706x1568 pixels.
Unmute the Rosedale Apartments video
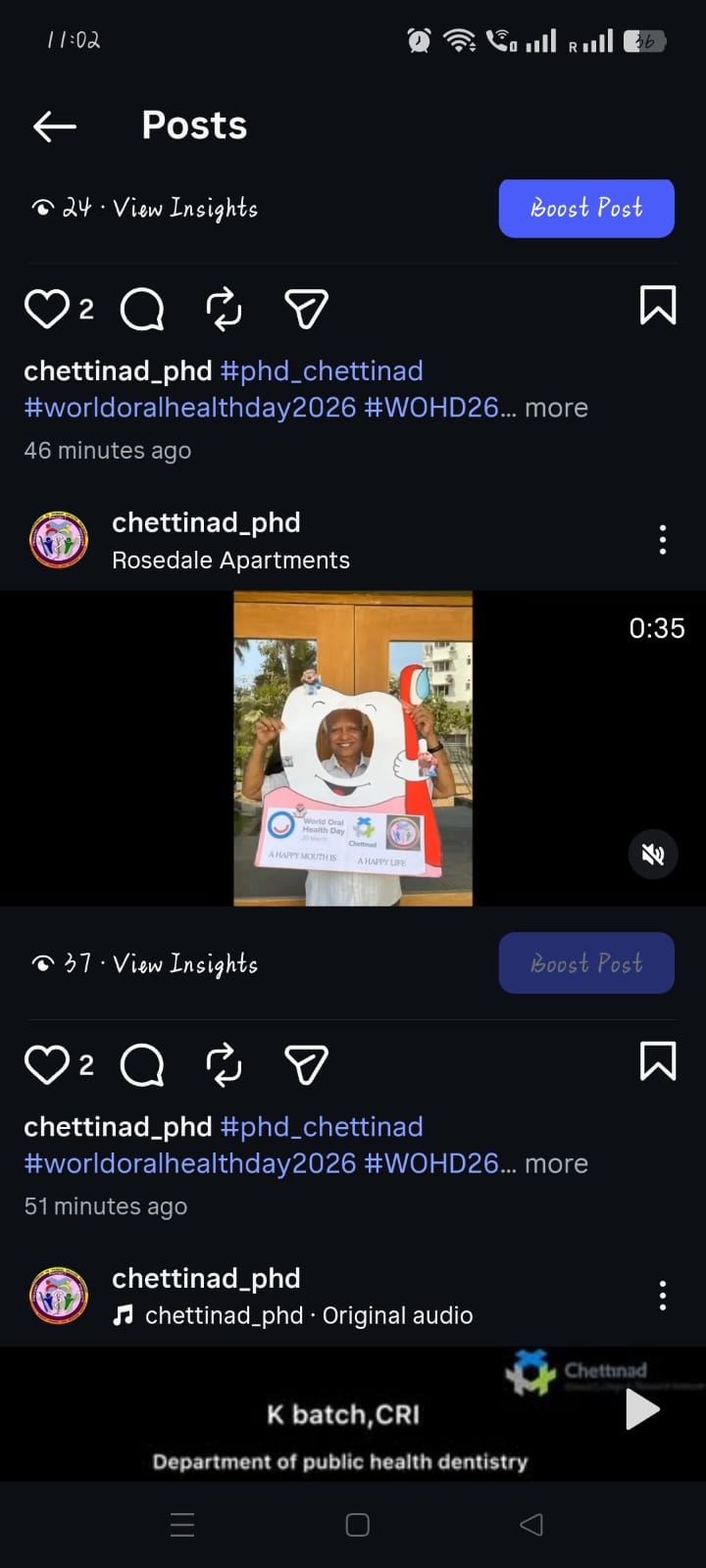653,855
